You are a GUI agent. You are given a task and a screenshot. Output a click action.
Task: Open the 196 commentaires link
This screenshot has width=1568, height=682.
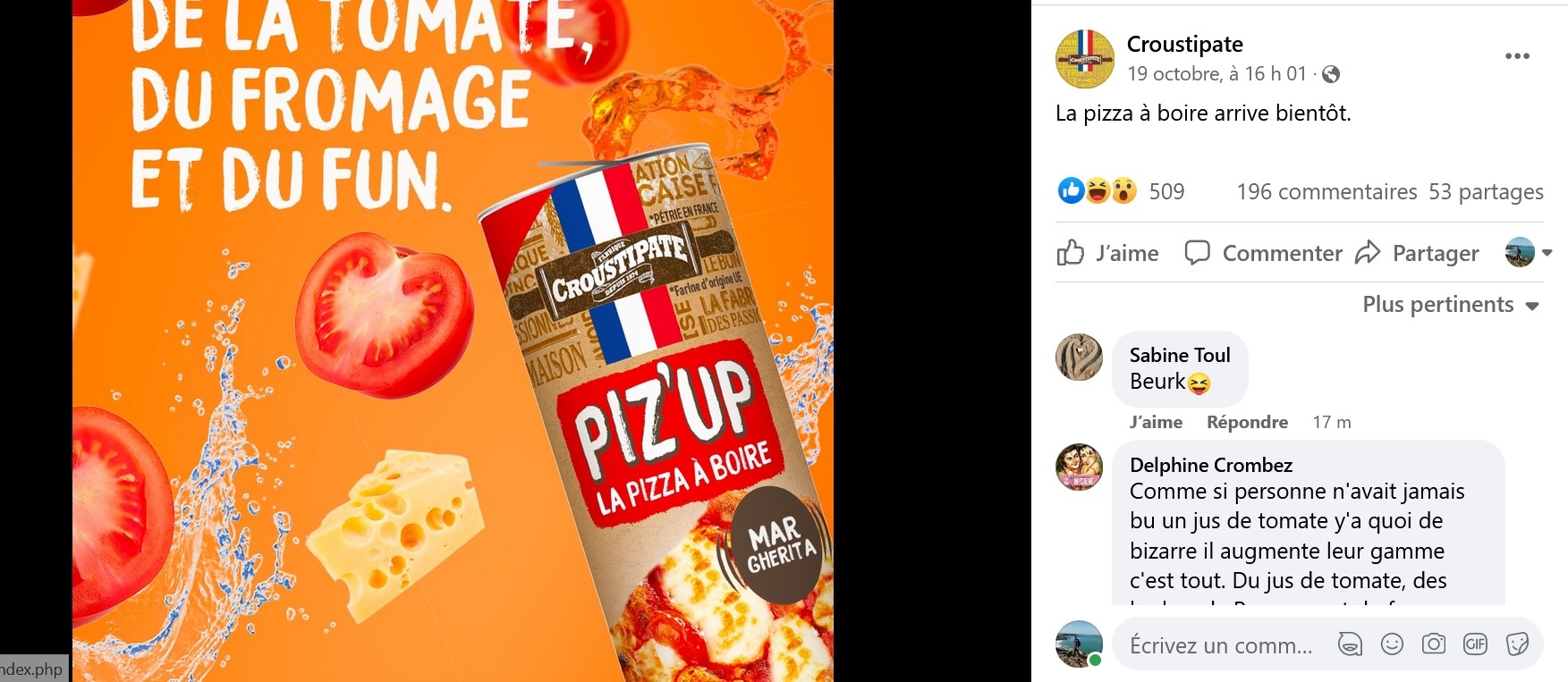point(1326,191)
